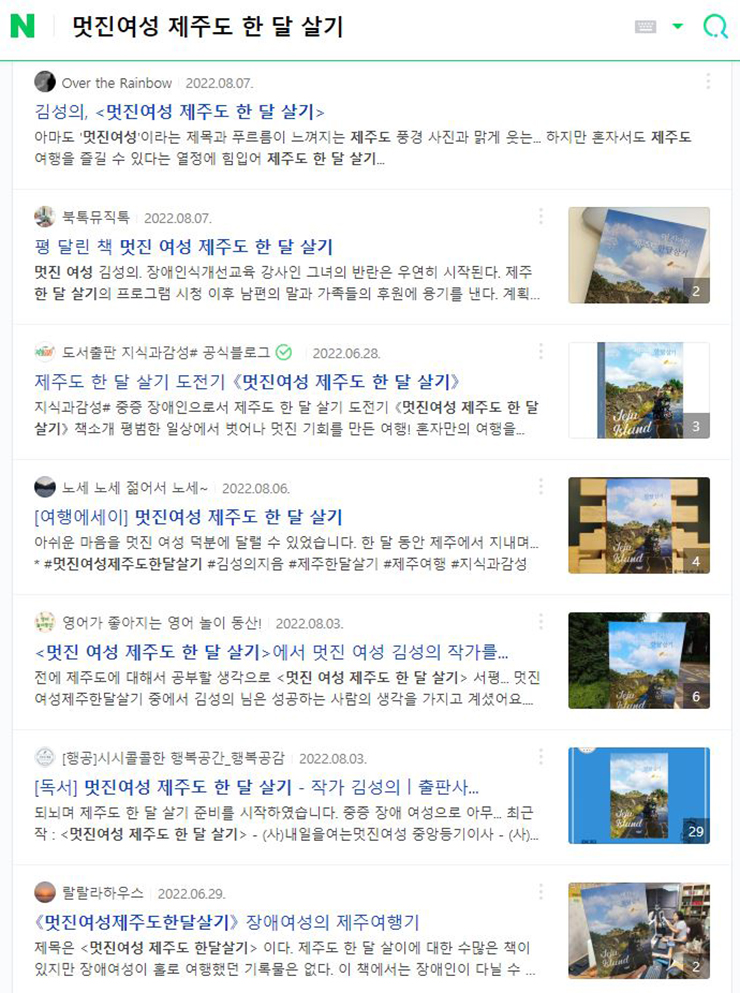
Task: Expand the search suggestions dropdown arrow
Action: [678, 27]
